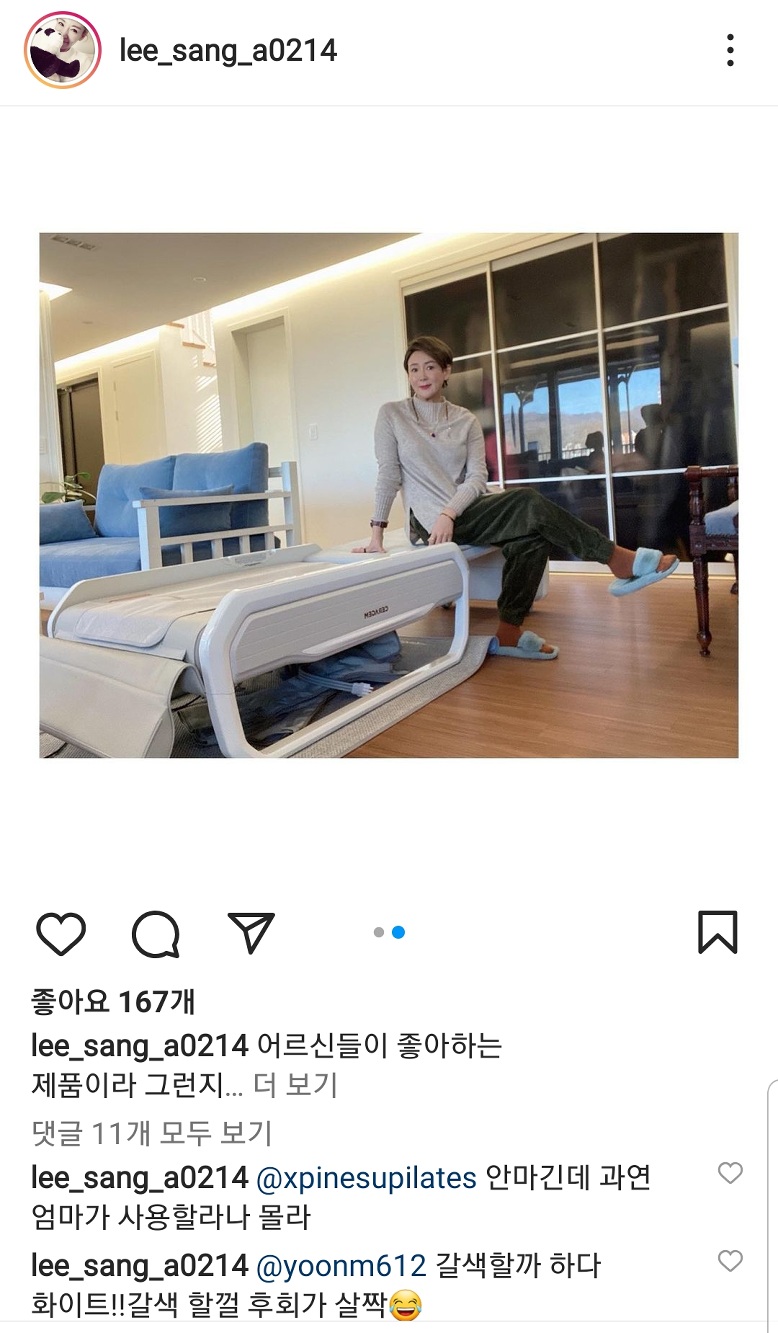View all 11 comments (댓글 11개 모두 보기)

coord(151,1133)
